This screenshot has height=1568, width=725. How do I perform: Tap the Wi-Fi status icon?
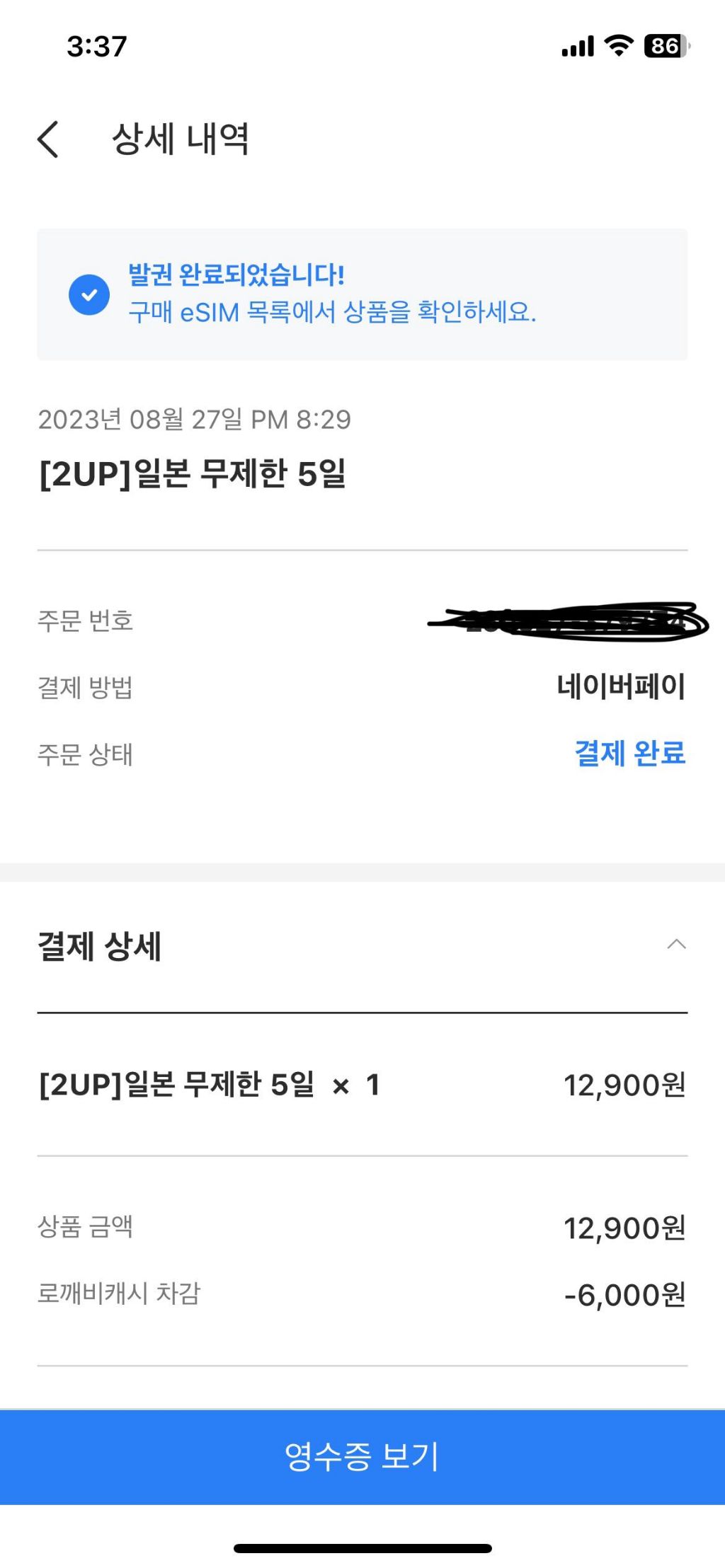coord(617,45)
